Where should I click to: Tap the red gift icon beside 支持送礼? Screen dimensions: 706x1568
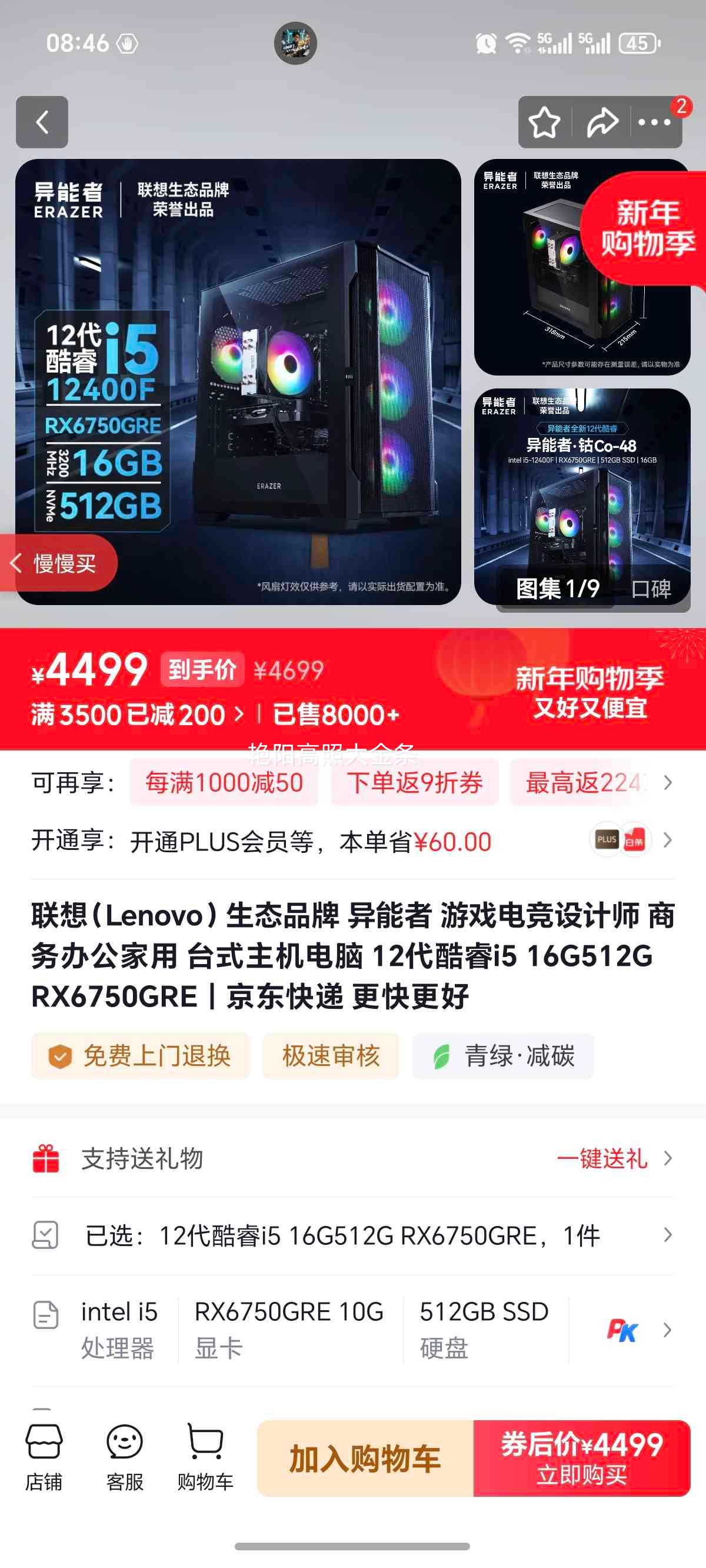(47, 1159)
